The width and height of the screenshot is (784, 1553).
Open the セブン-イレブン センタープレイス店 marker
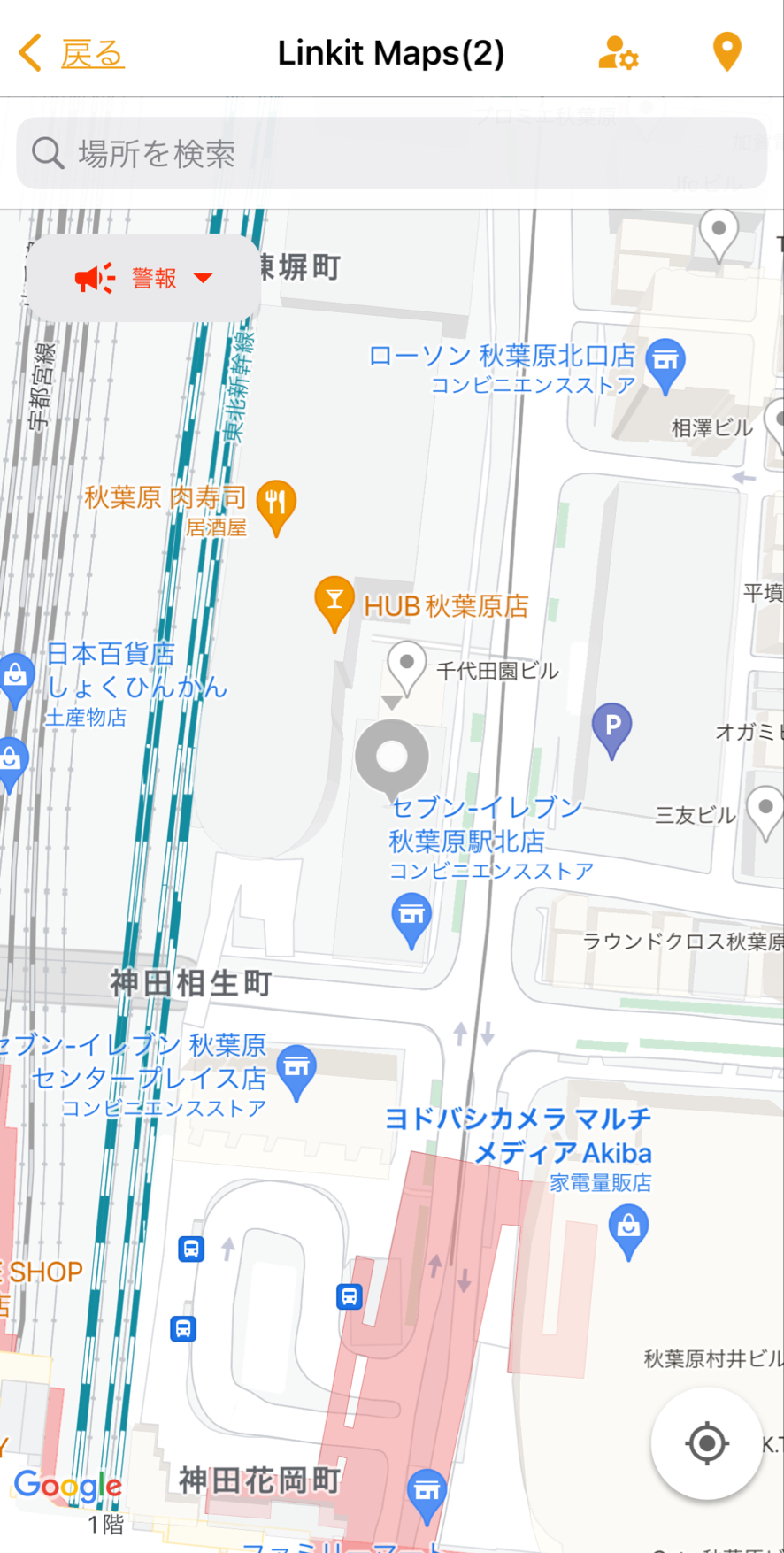pos(297,1069)
